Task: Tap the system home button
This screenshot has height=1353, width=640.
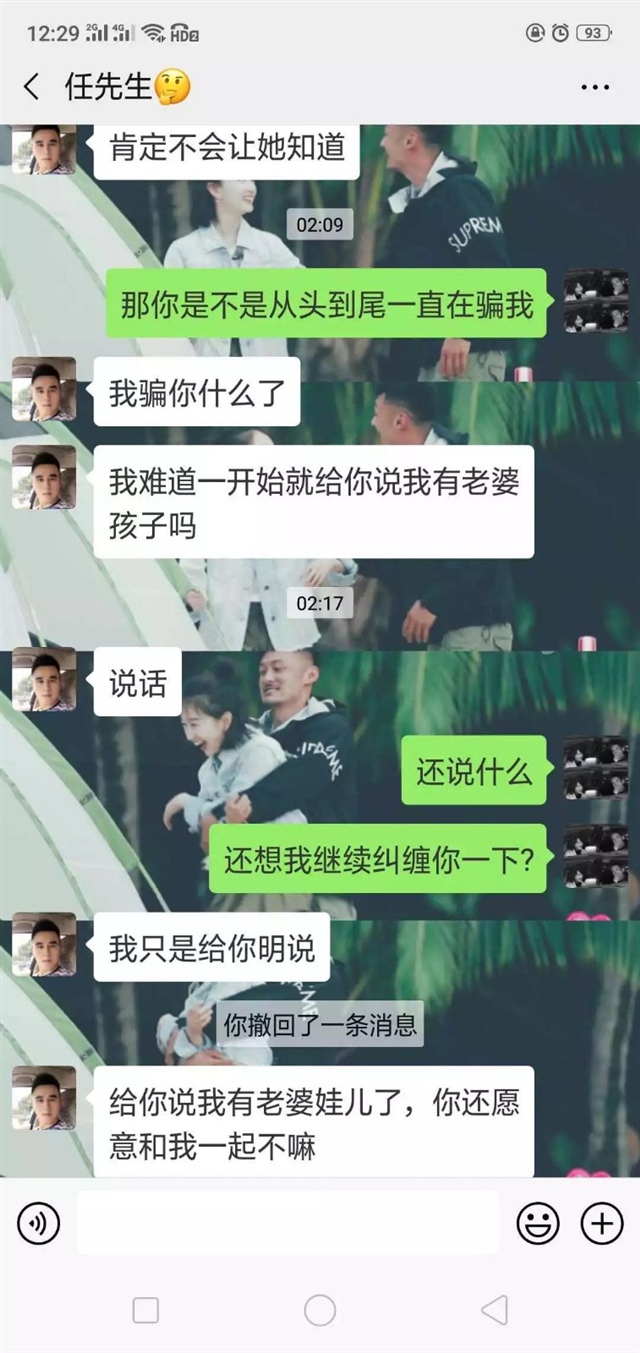Action: coord(320,1310)
